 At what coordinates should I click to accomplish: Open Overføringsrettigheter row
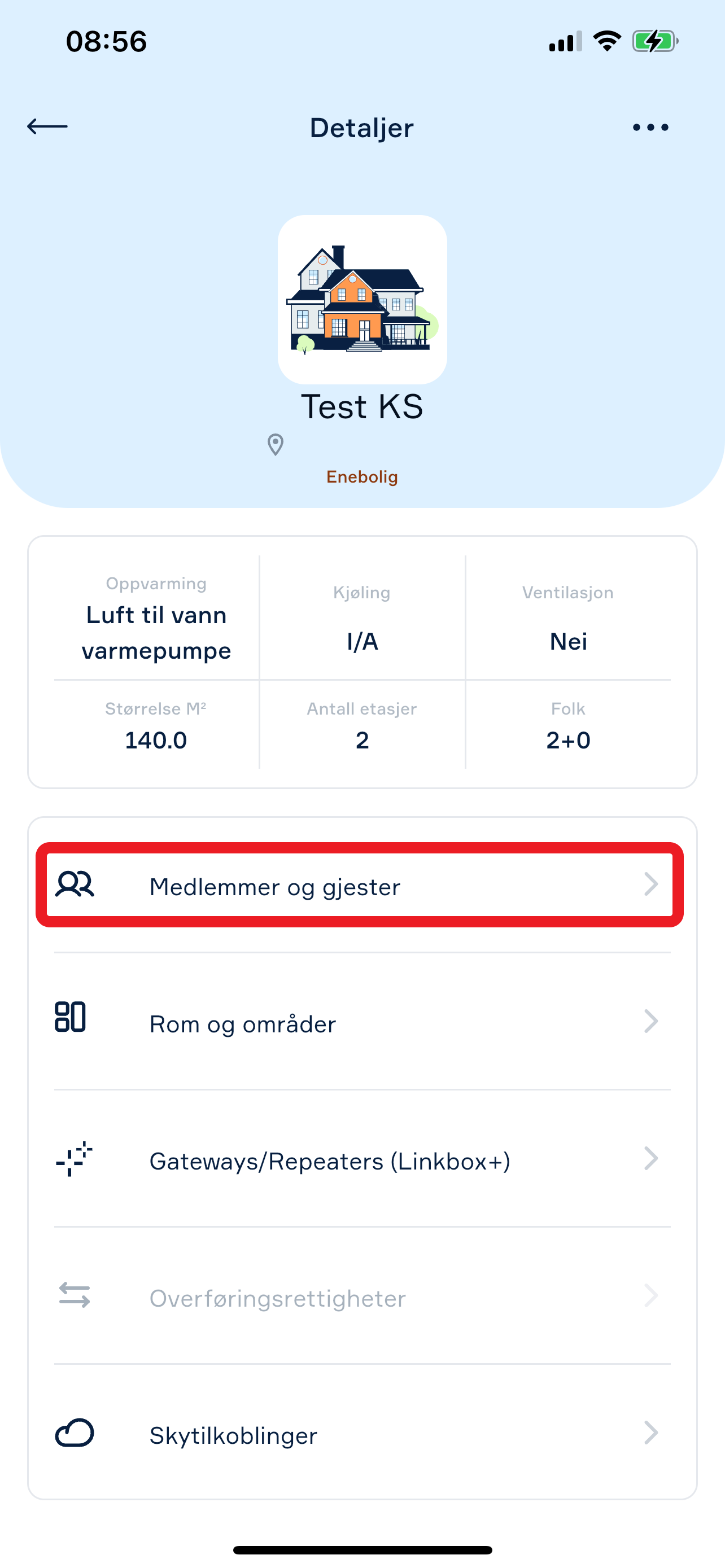click(x=362, y=1296)
